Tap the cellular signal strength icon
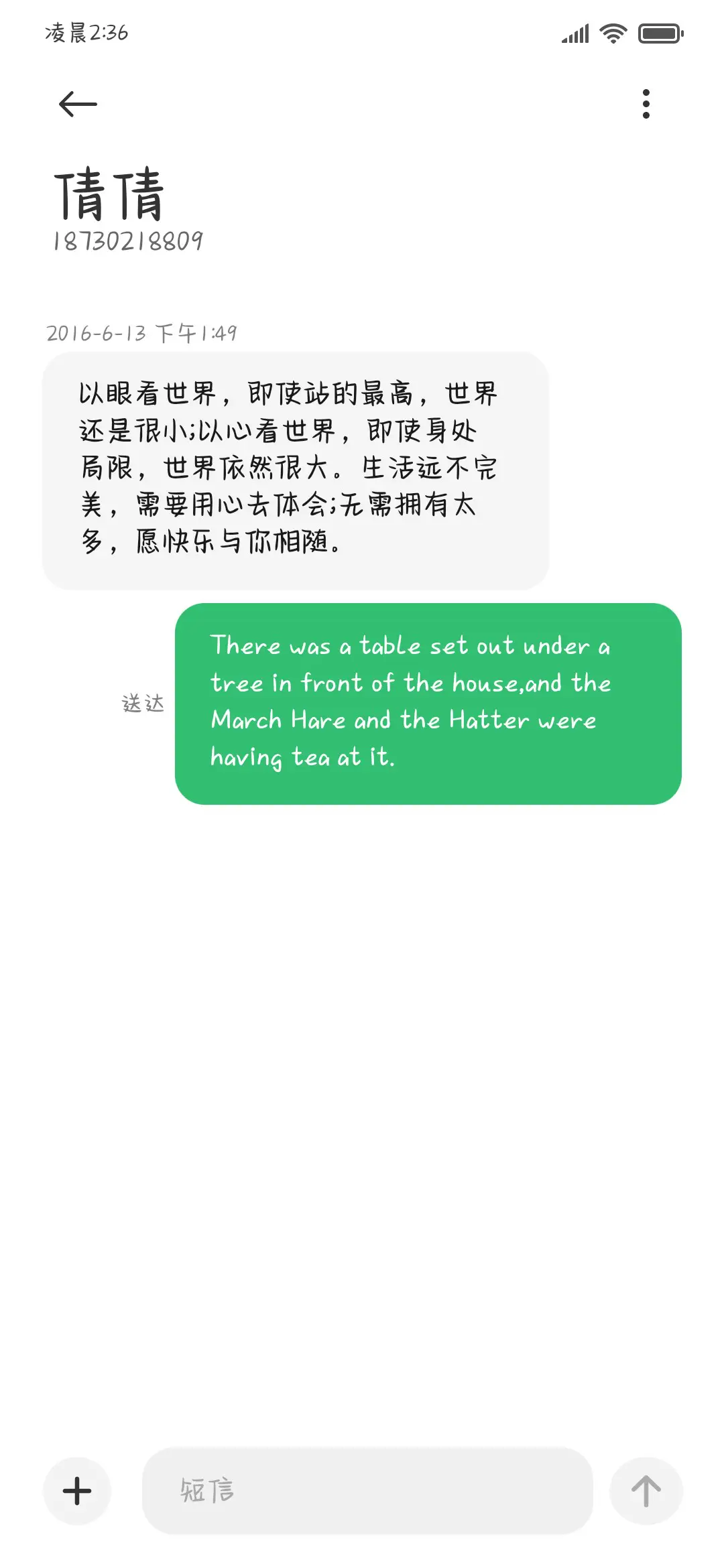724x1568 pixels. coord(574,32)
